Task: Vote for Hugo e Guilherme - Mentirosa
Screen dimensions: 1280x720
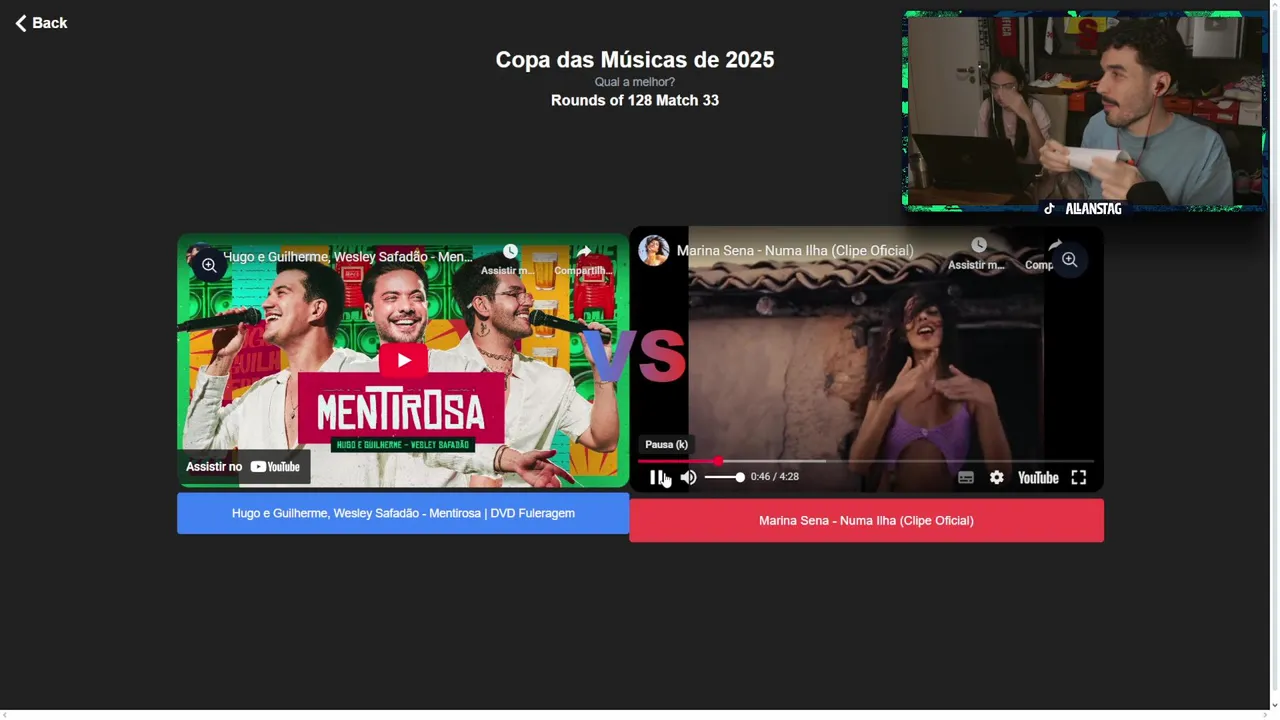Action: (403, 513)
